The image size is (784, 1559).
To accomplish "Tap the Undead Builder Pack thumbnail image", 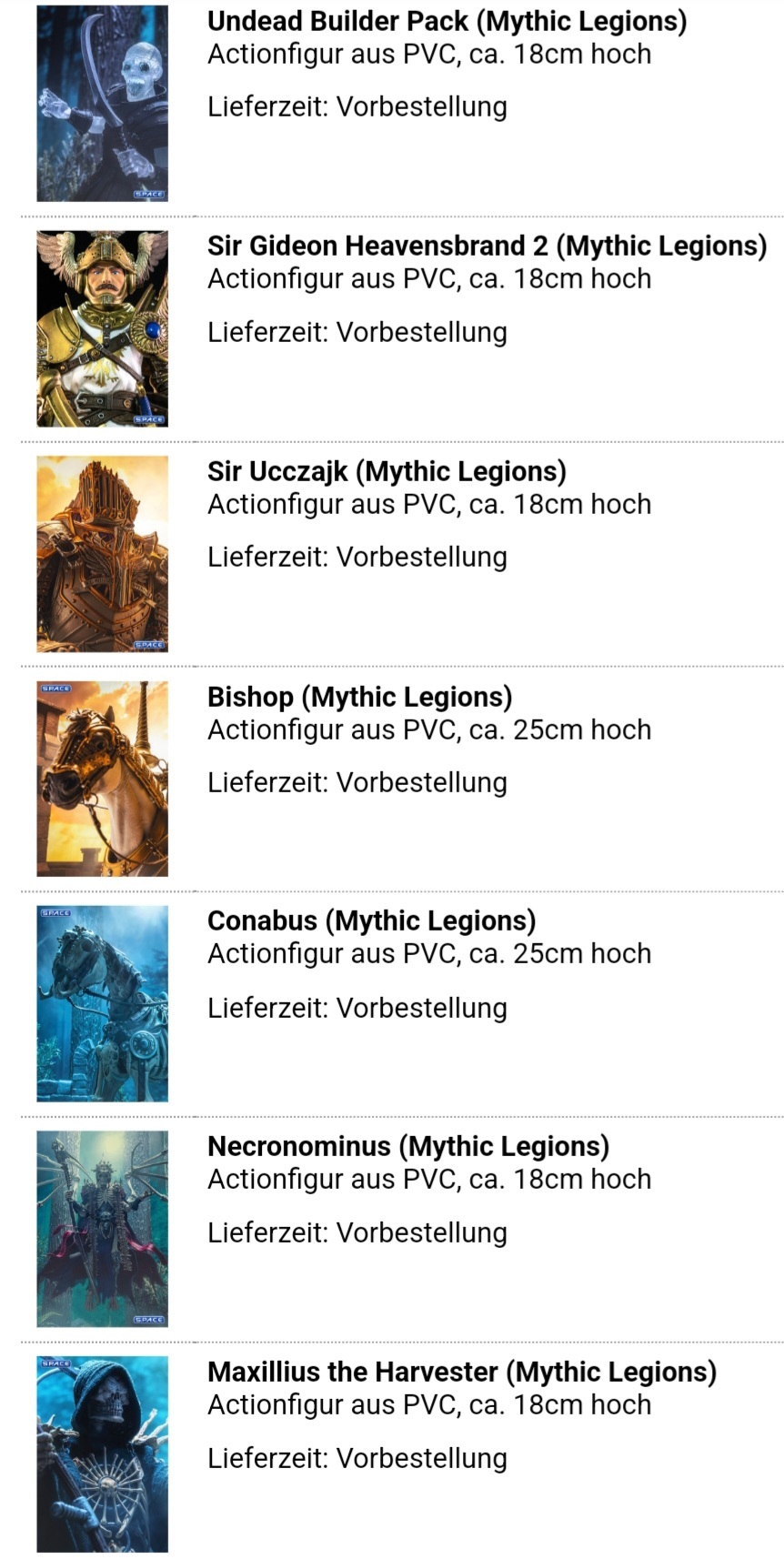I will [102, 103].
